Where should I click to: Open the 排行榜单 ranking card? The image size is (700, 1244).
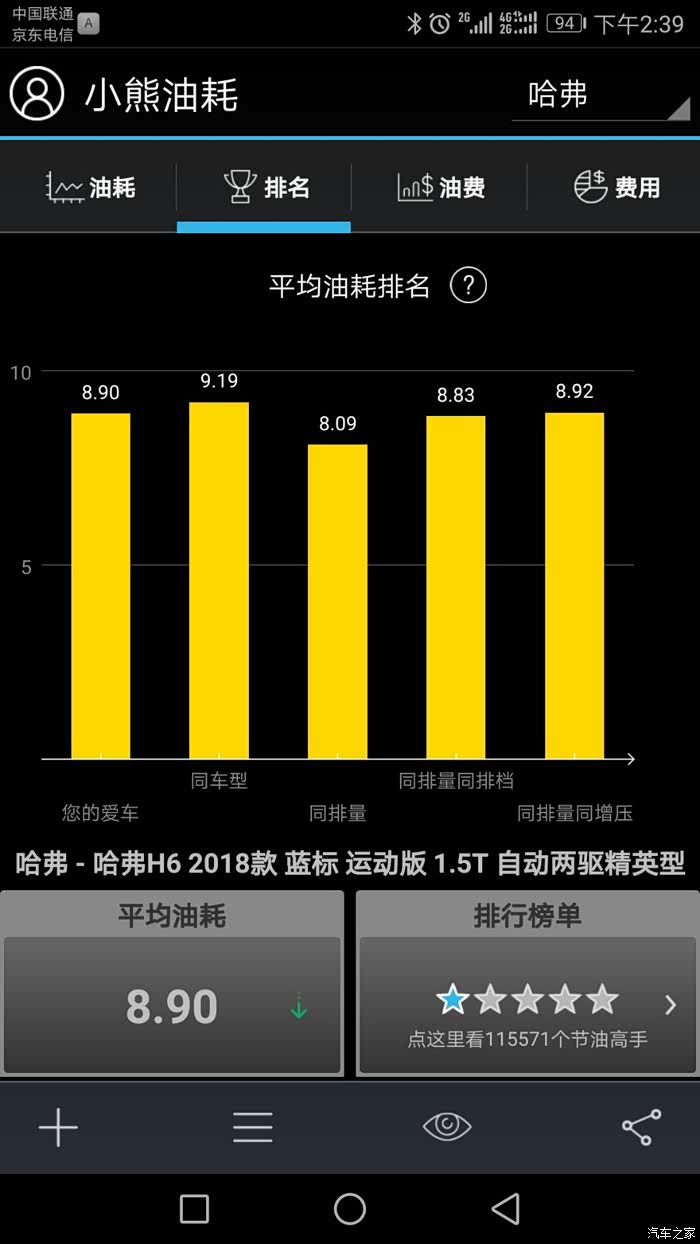527,1004
